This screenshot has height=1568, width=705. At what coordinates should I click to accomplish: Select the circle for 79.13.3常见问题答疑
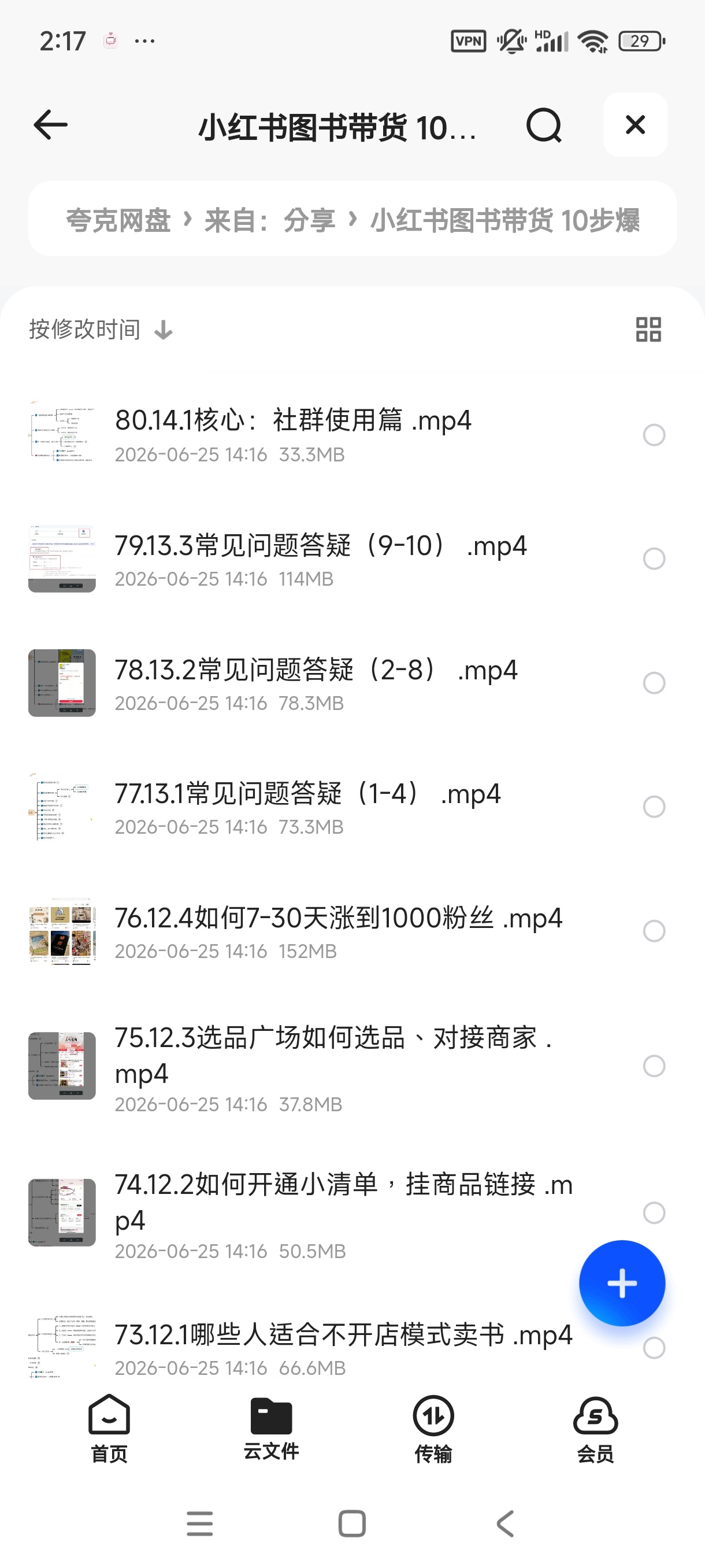click(x=654, y=559)
